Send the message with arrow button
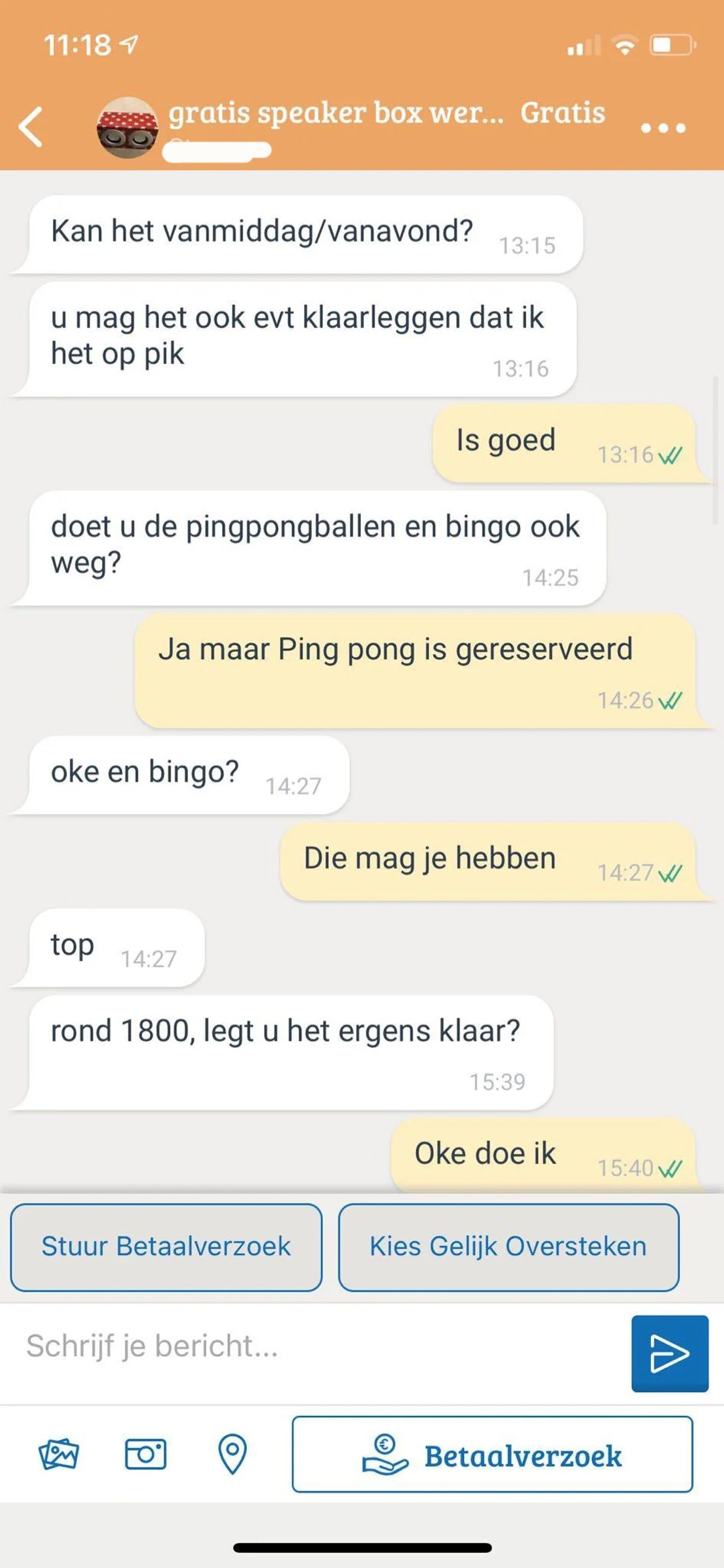Viewport: 724px width, 1568px height. pos(669,1353)
